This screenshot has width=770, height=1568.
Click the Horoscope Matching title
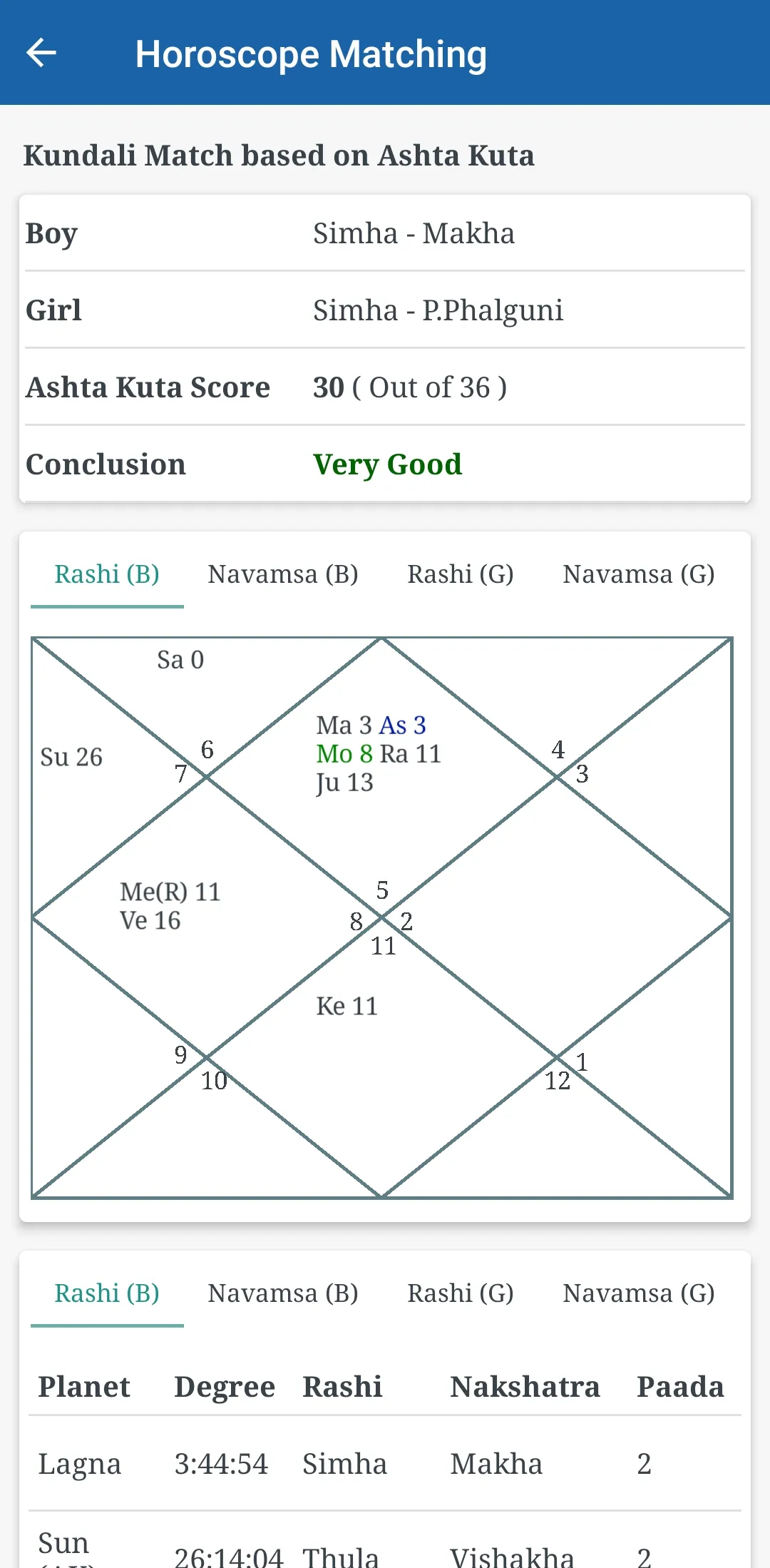point(312,54)
